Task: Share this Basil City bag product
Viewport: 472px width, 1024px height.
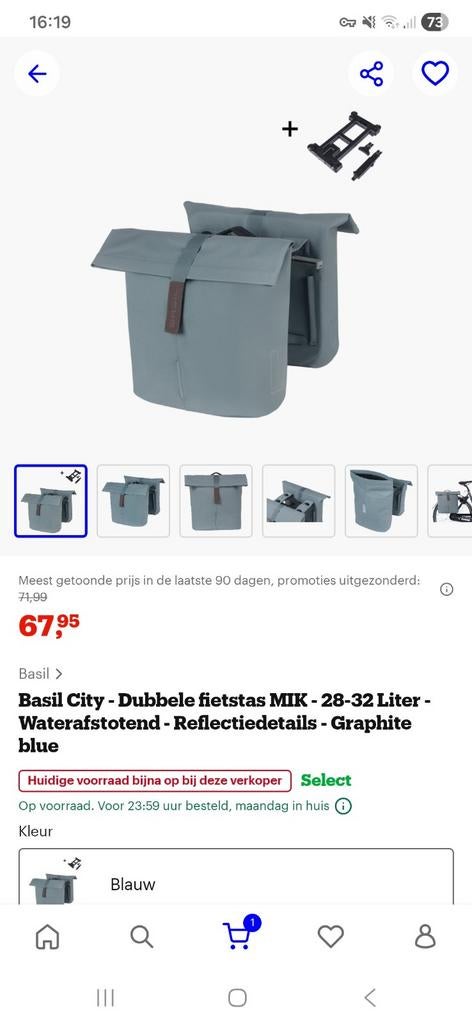Action: point(371,74)
